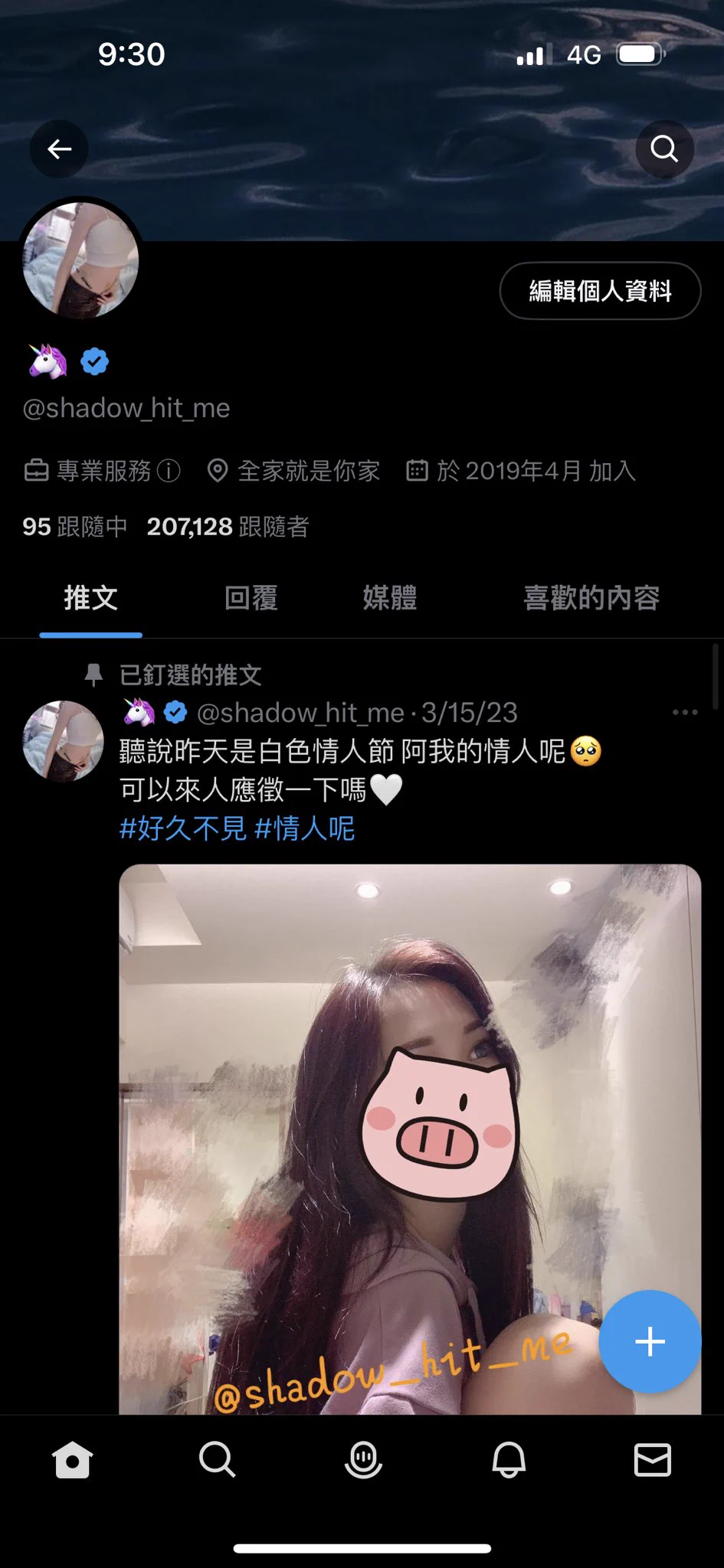Open the notifications bell tab
Viewport: 724px width, 1568px height.
[x=509, y=1460]
